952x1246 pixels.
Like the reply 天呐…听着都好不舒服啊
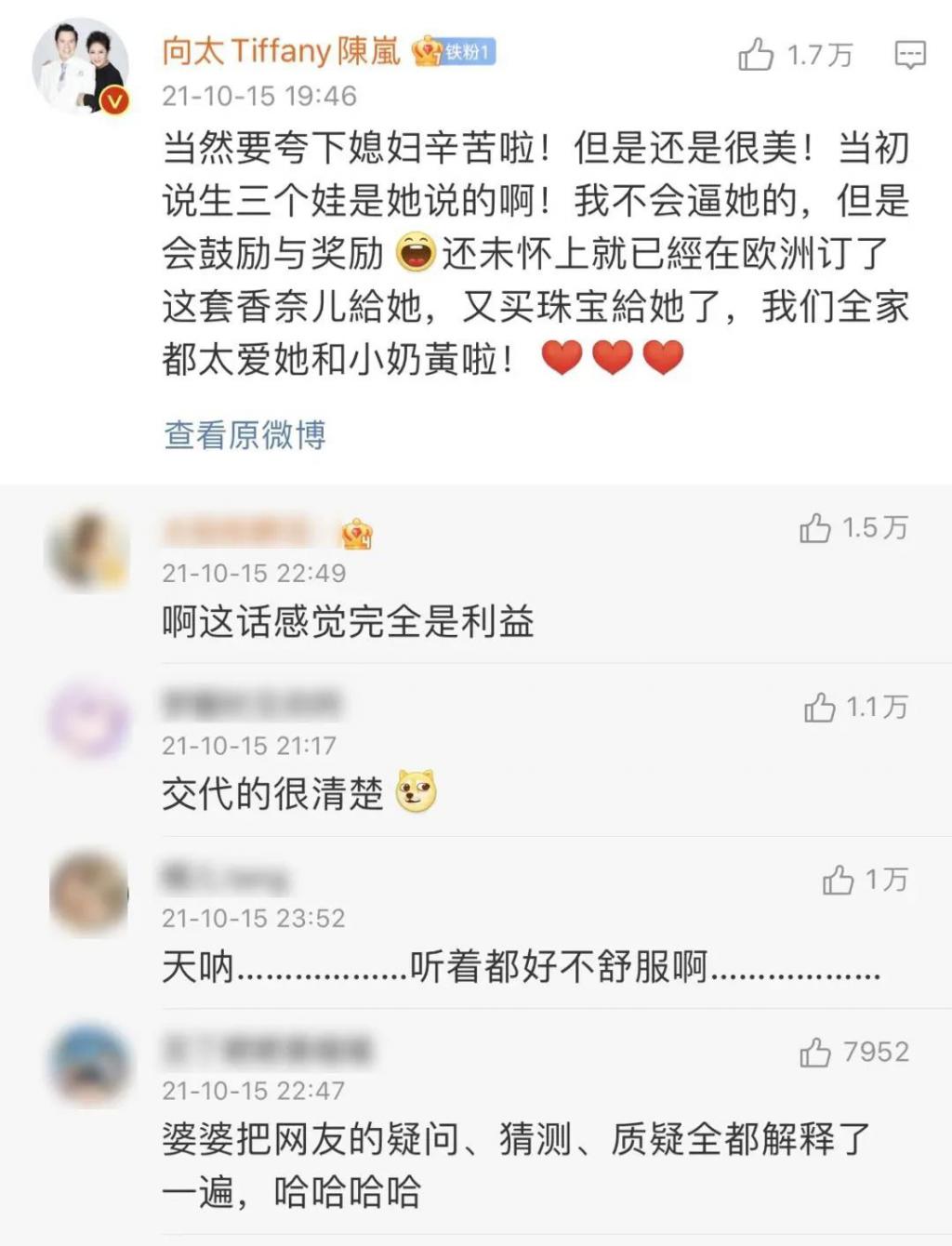coord(838,880)
